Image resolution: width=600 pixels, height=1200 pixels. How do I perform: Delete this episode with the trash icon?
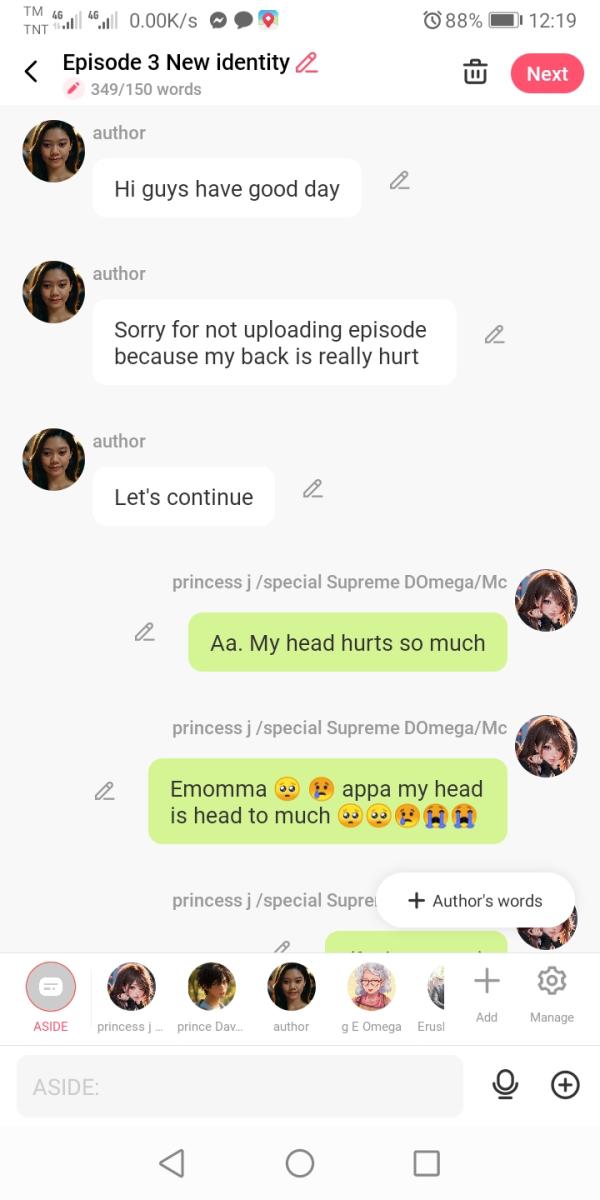click(475, 73)
